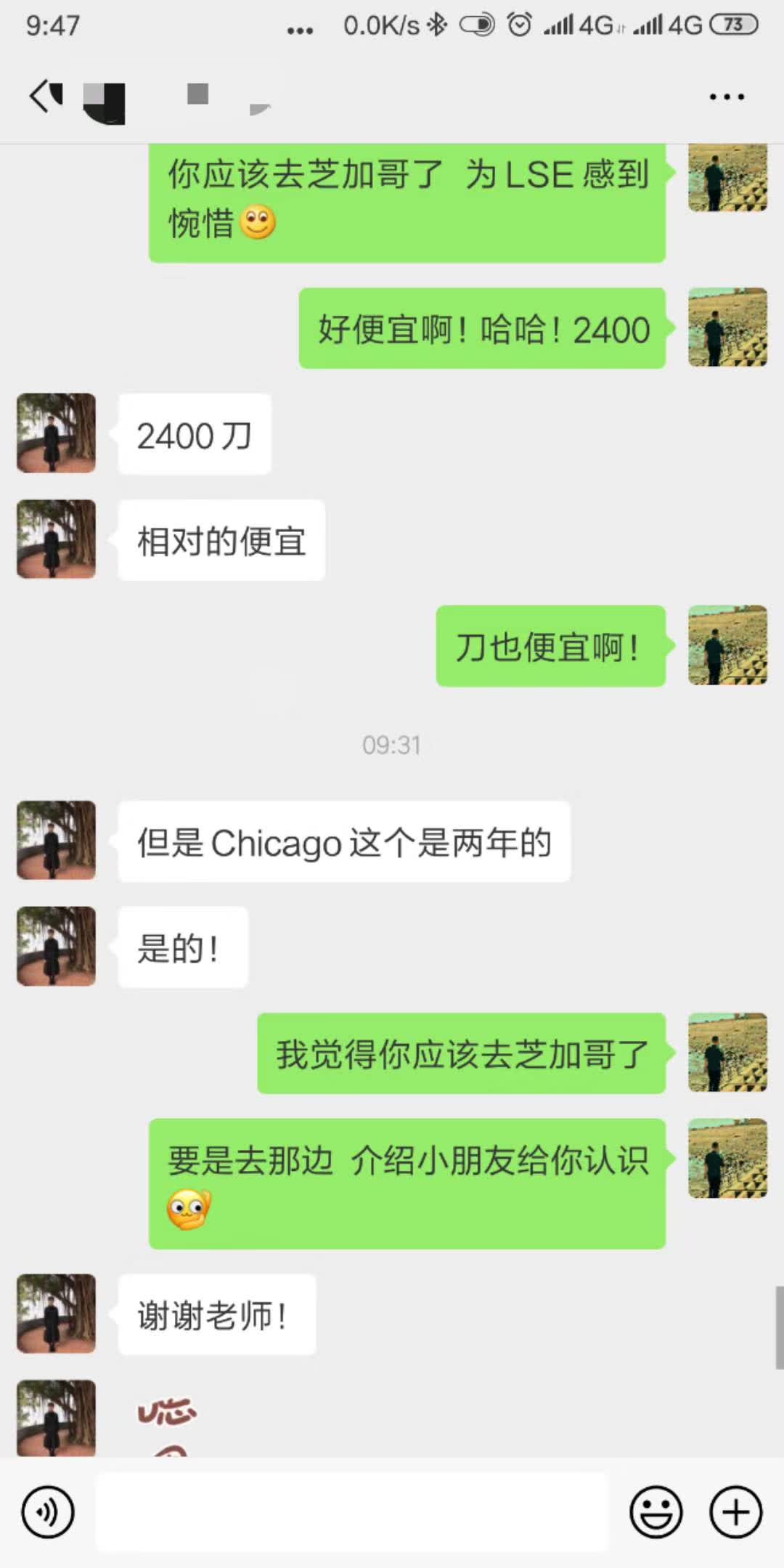Open the plus attachments menu

(x=735, y=1513)
